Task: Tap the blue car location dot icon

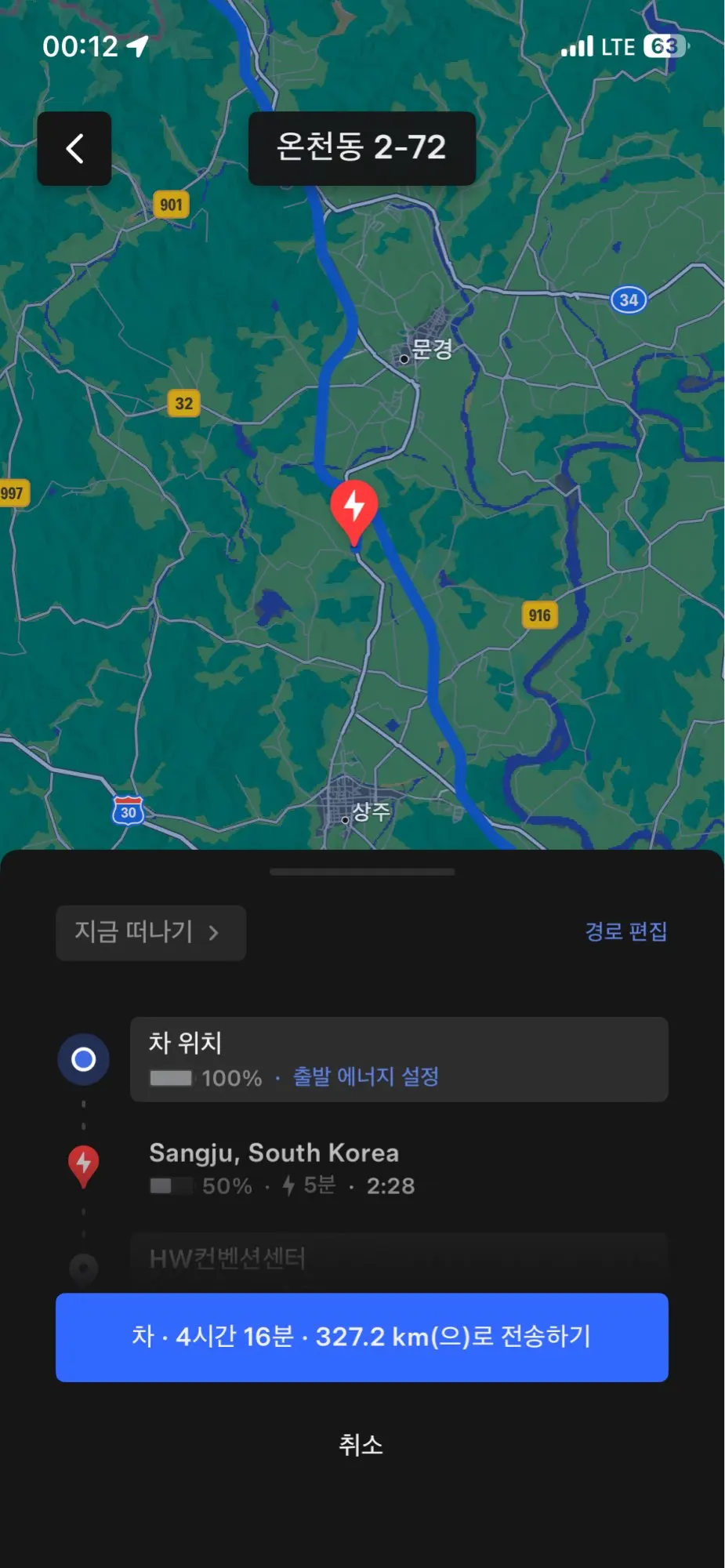Action: click(82, 1058)
